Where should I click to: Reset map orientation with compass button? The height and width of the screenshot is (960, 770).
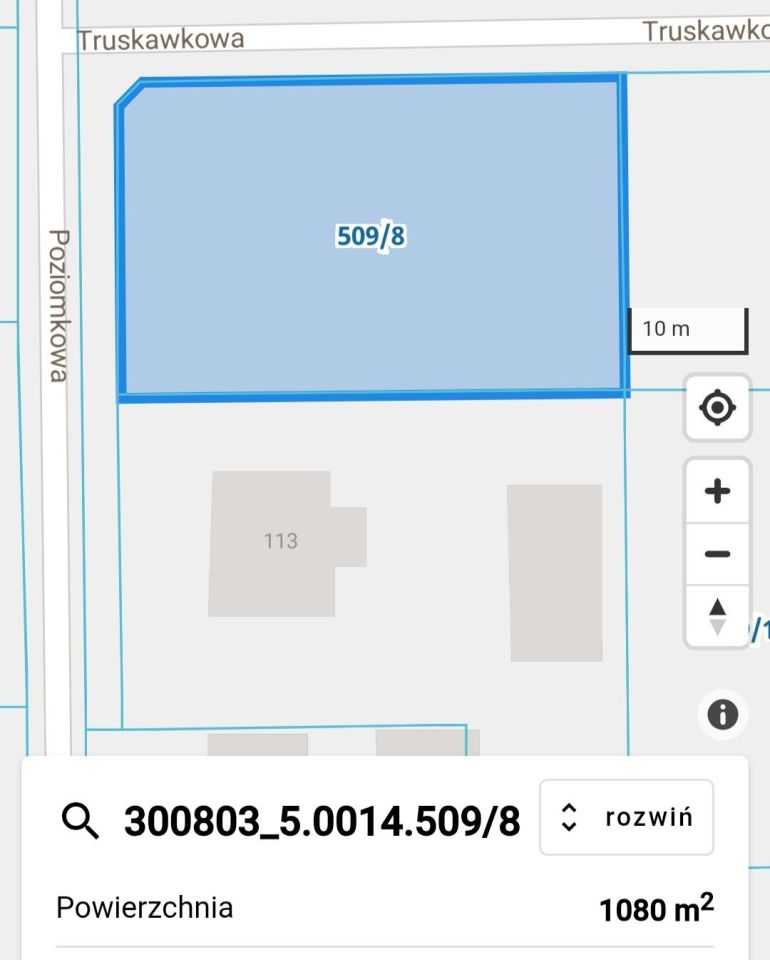click(717, 616)
